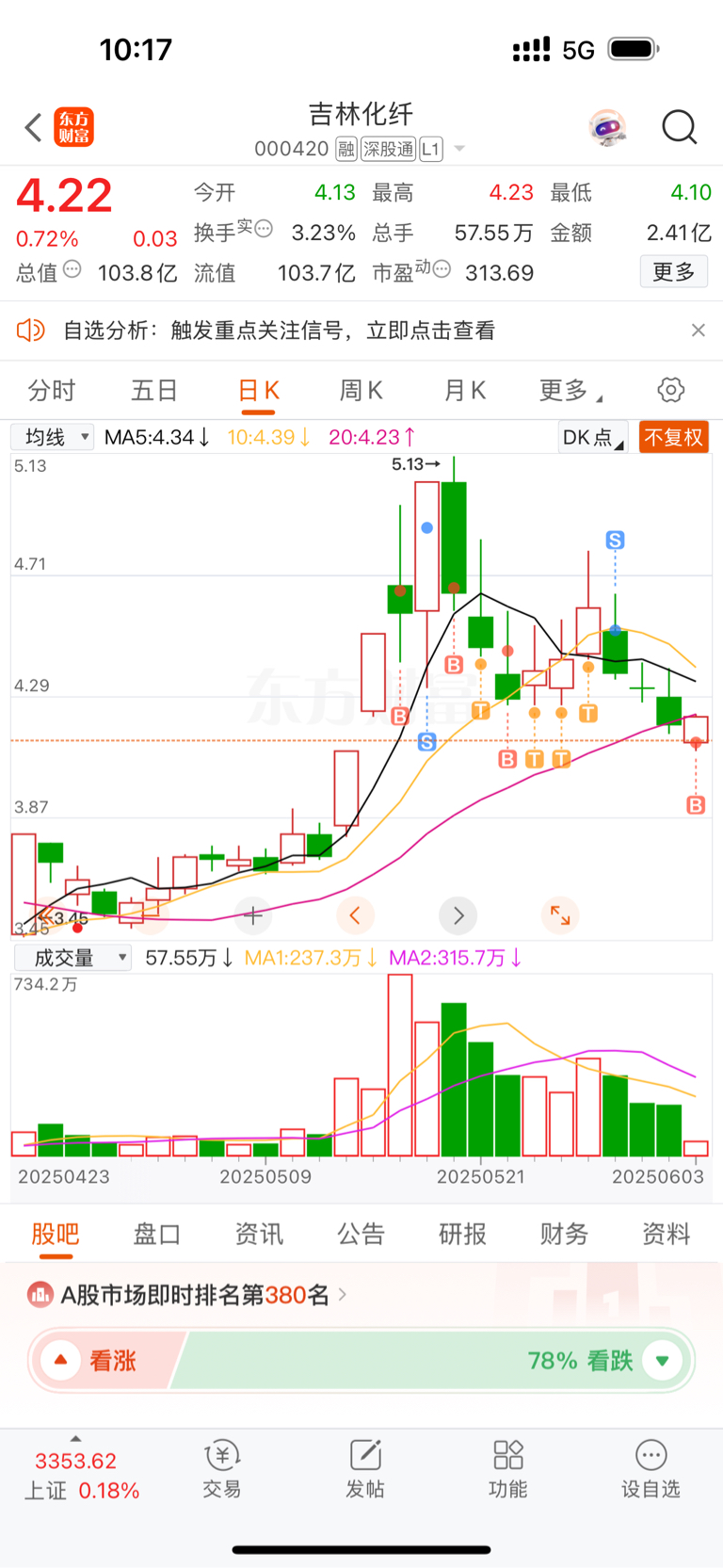This screenshot has width=723, height=1568.
Task: Open the search magnifier icon
Action: (679, 127)
